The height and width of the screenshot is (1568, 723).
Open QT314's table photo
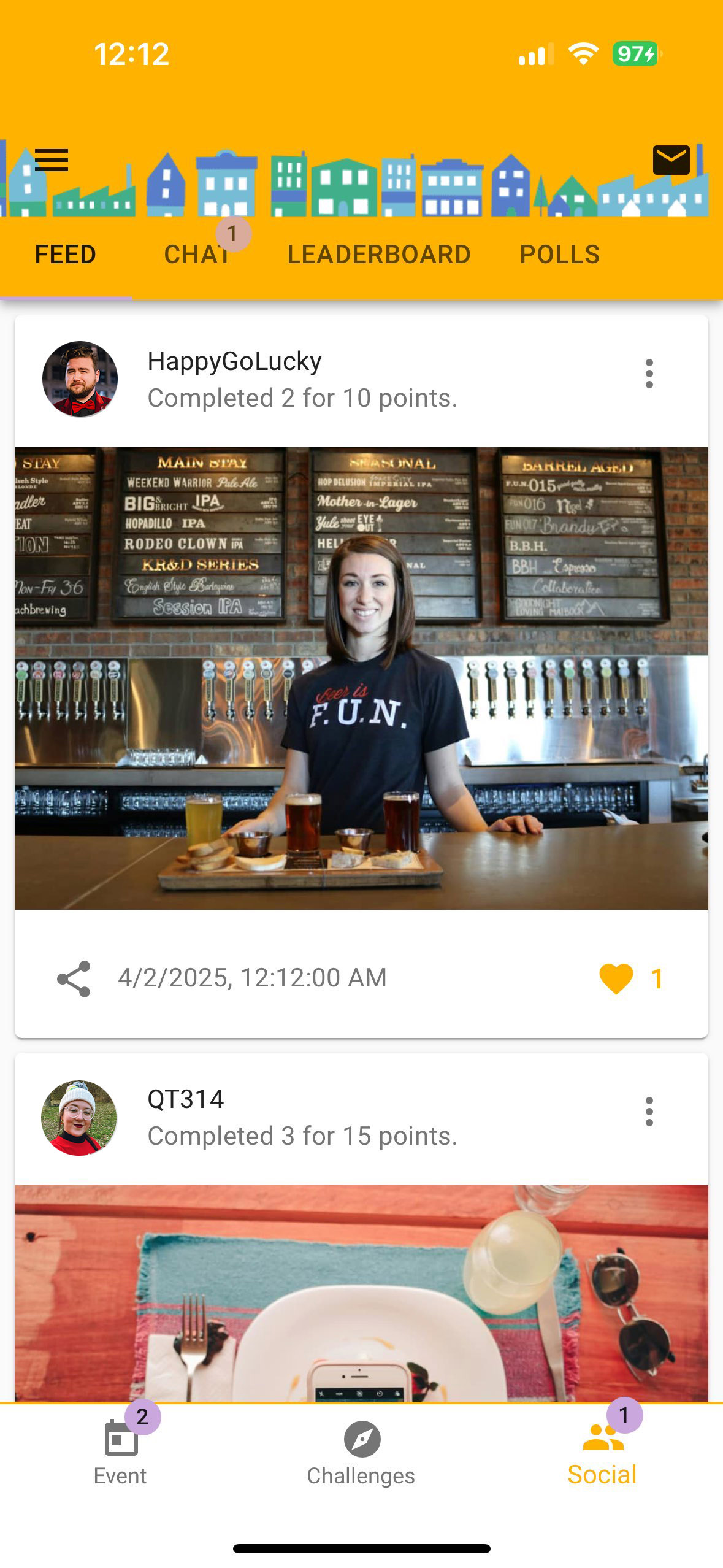361,1293
